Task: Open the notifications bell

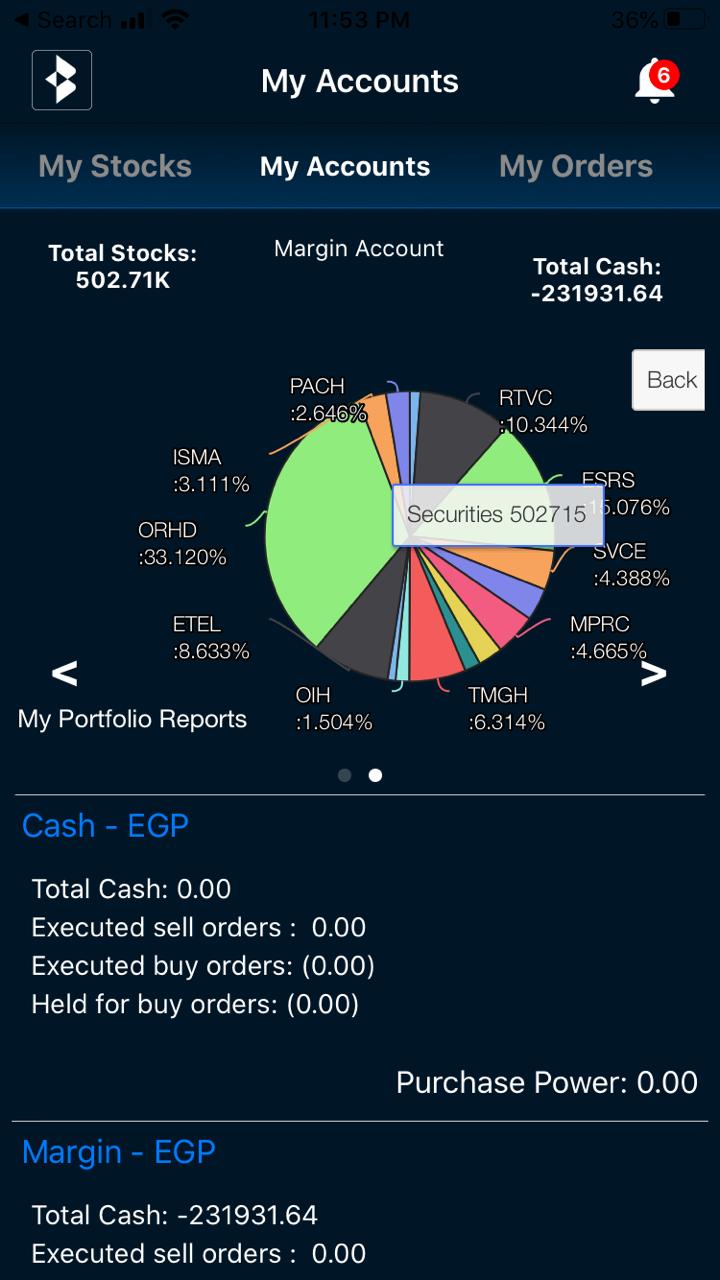Action: click(x=655, y=82)
